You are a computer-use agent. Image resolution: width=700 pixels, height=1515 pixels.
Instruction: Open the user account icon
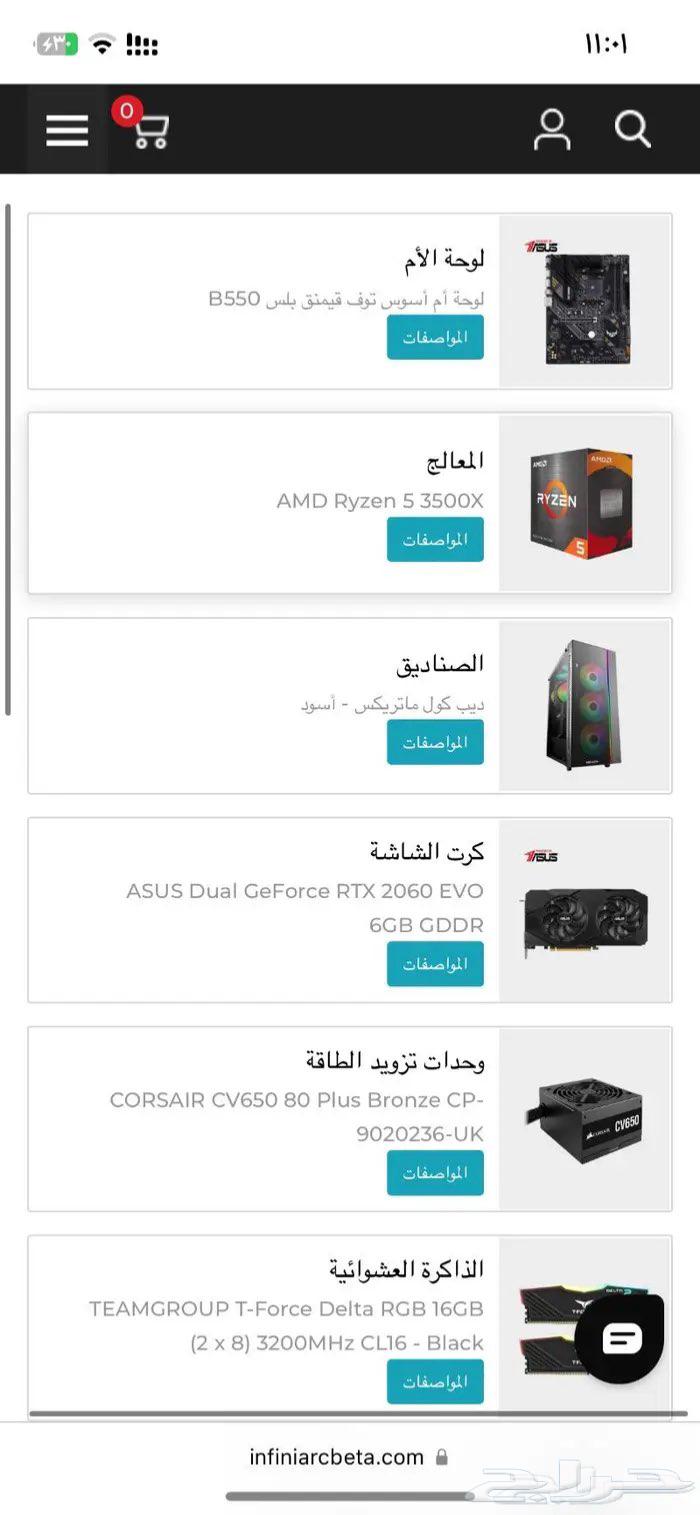point(551,130)
